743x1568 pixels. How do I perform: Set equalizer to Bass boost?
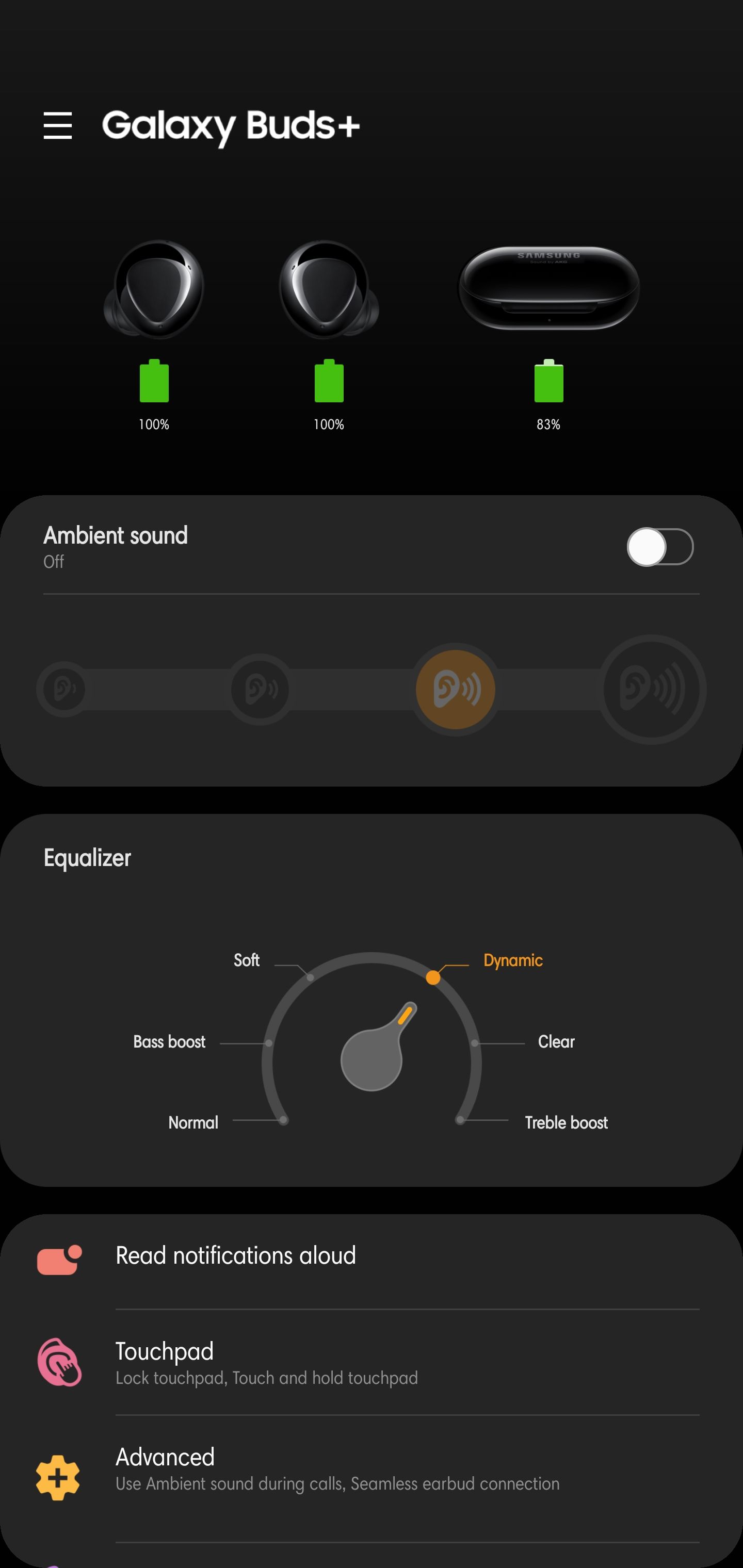tap(169, 1042)
